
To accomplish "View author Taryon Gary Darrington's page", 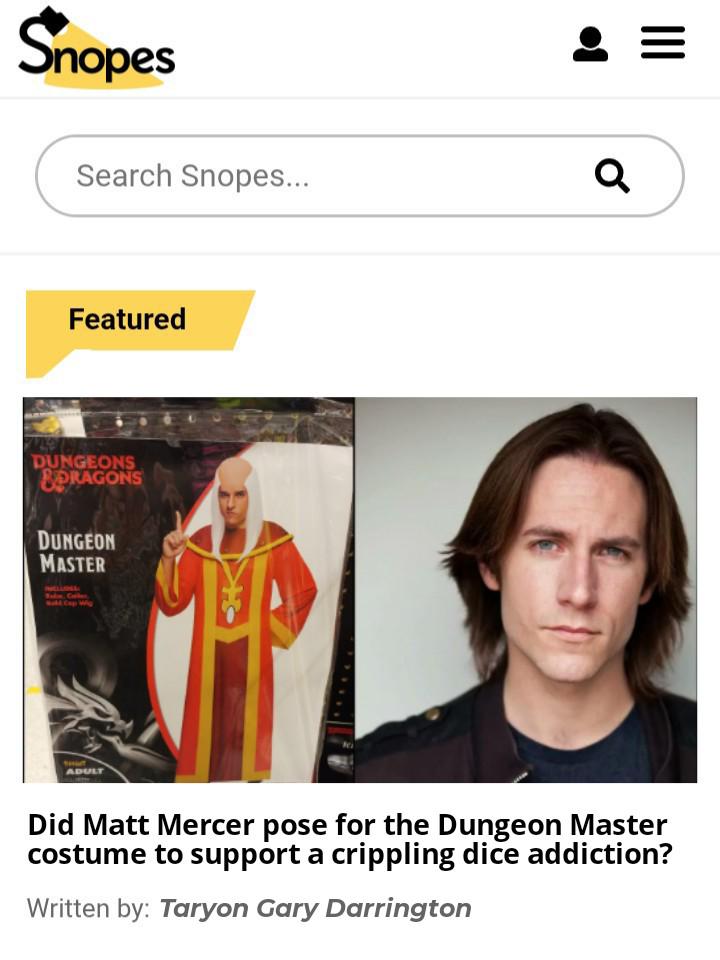I will (x=315, y=908).
